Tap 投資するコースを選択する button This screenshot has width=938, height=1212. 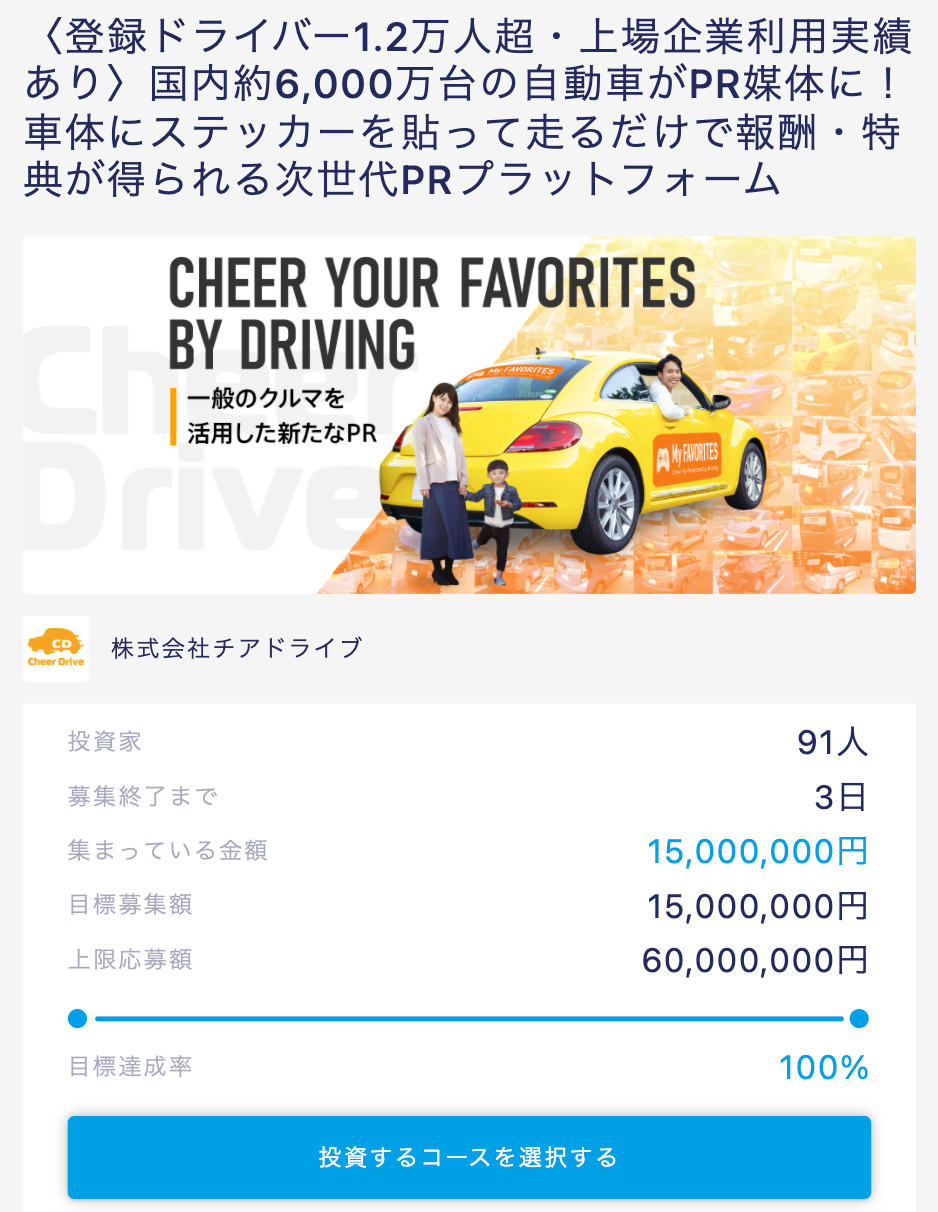[469, 1157]
